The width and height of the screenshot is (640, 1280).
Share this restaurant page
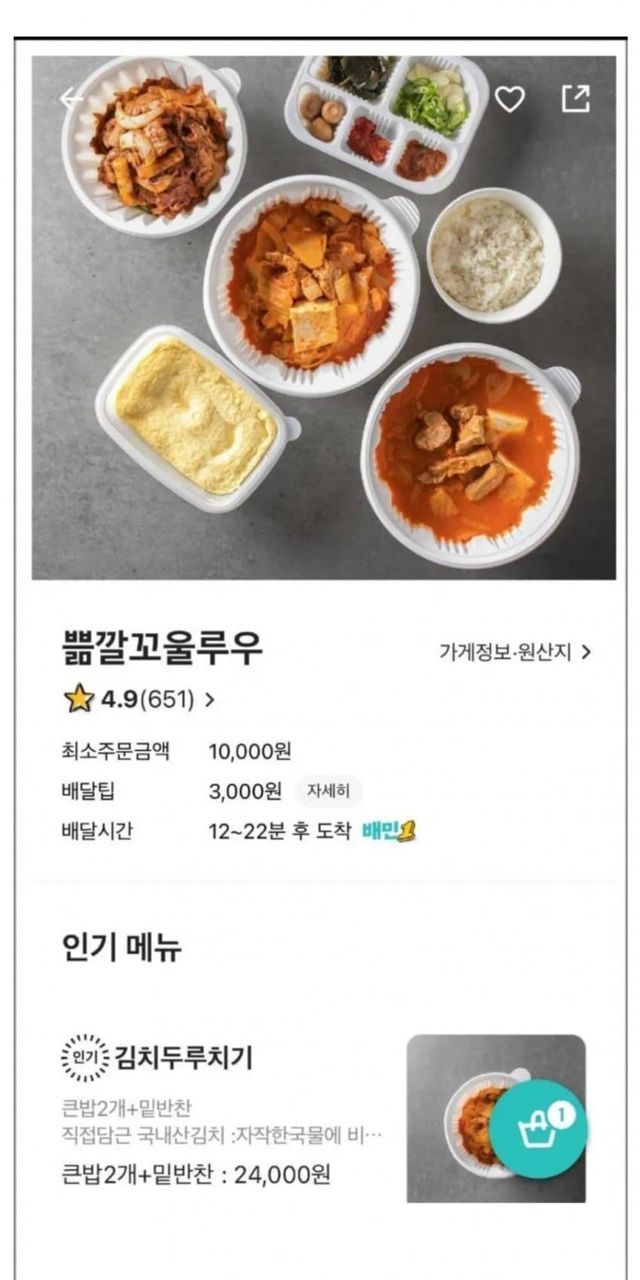coord(575,98)
